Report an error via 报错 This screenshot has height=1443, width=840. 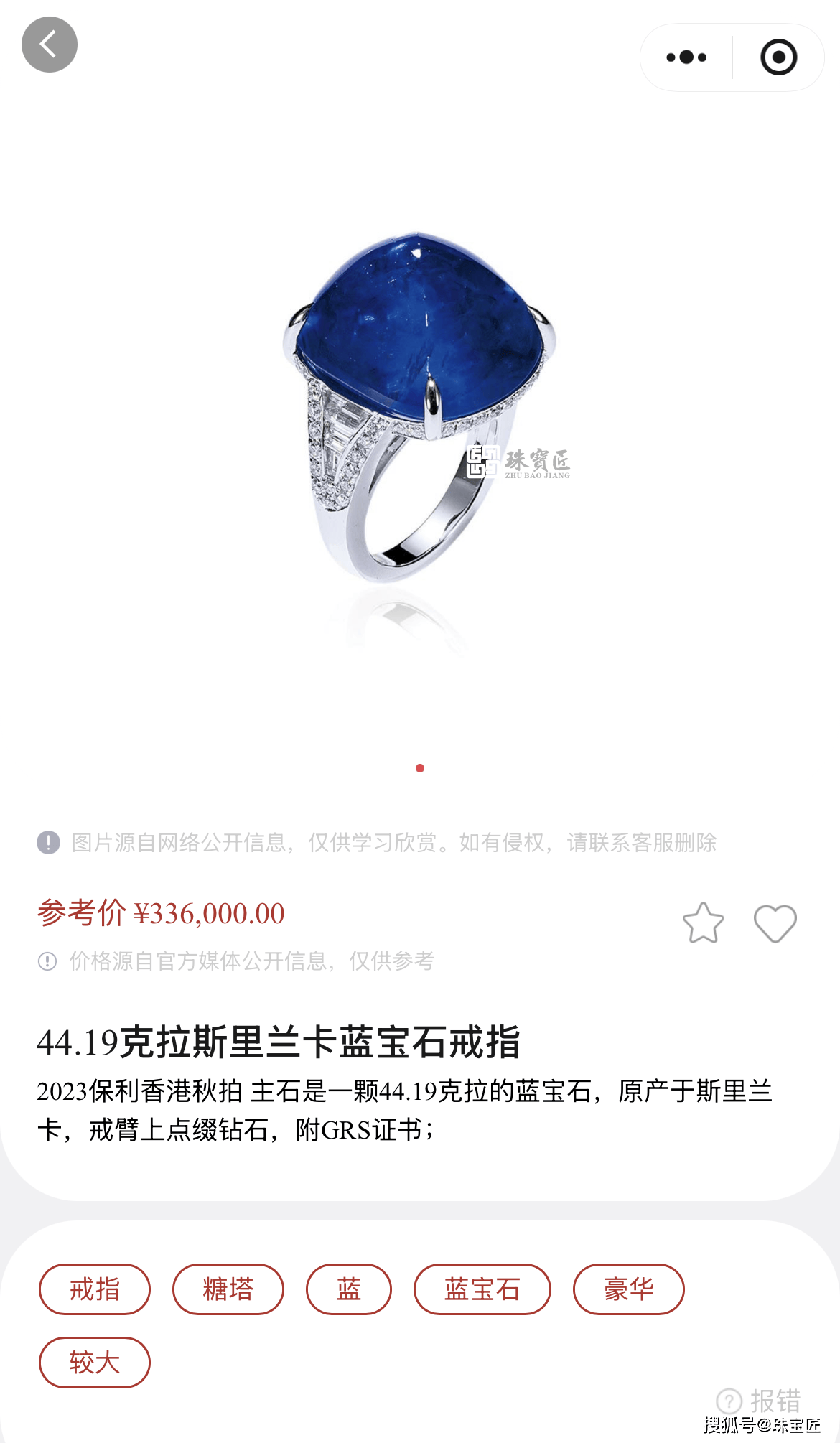tap(760, 1400)
